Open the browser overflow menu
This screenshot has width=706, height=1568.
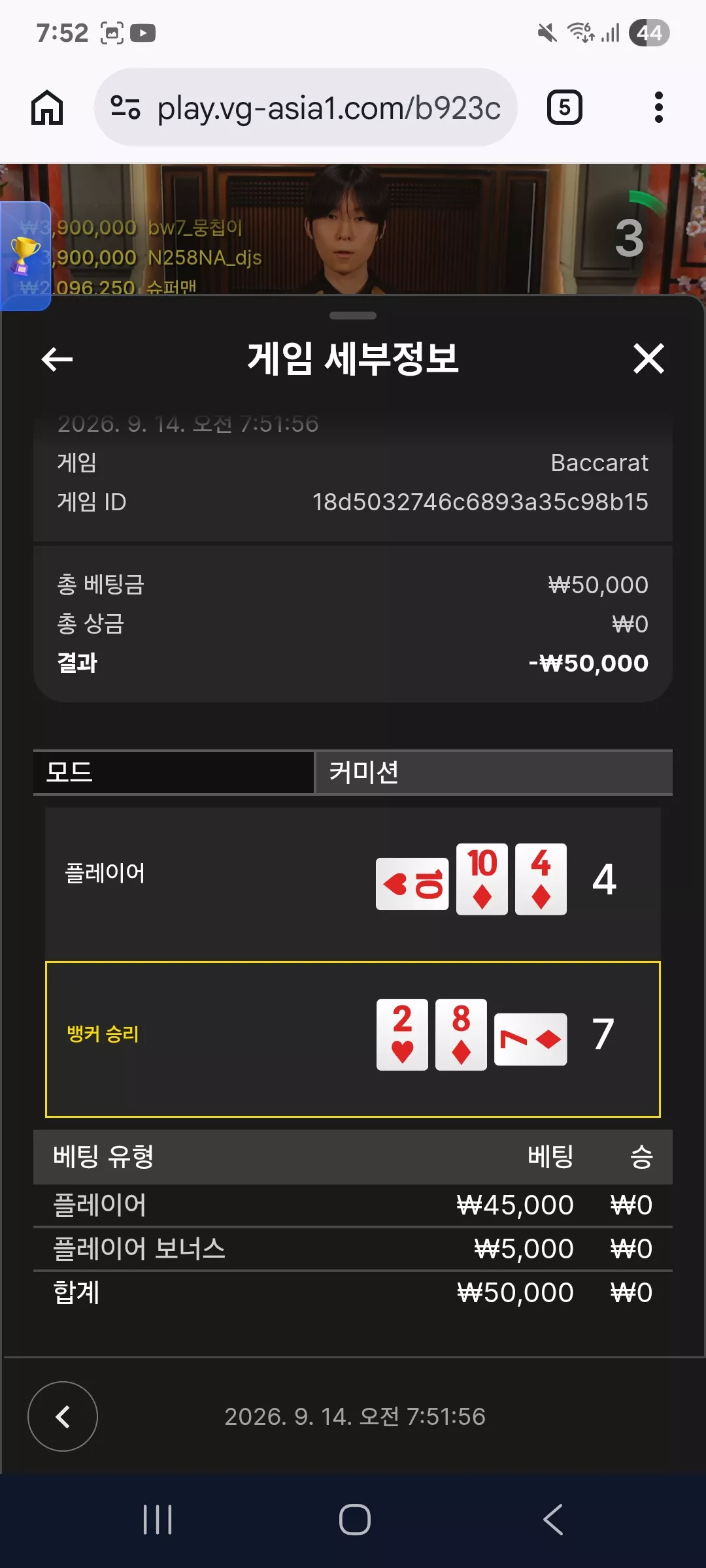pyautogui.click(x=658, y=108)
